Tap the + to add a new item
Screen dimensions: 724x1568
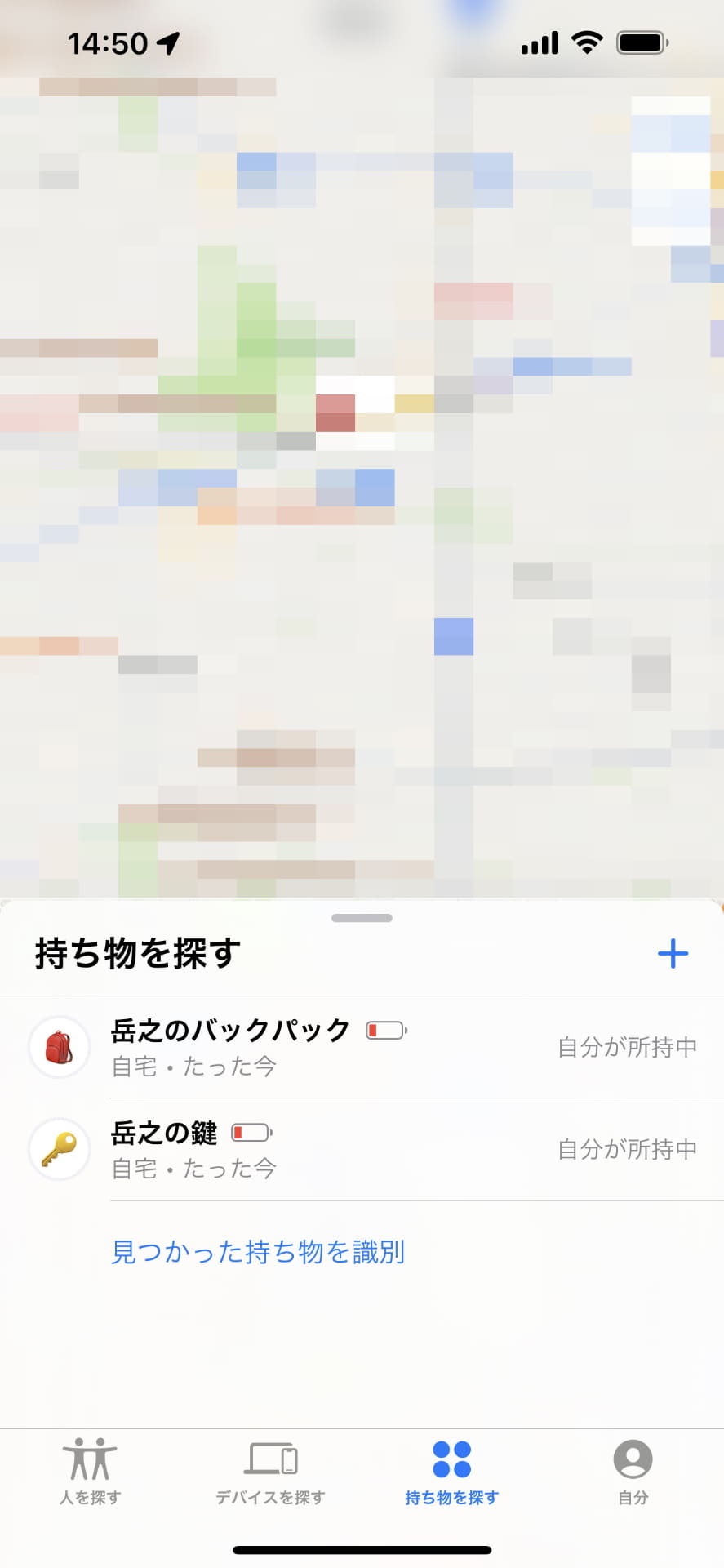673,951
